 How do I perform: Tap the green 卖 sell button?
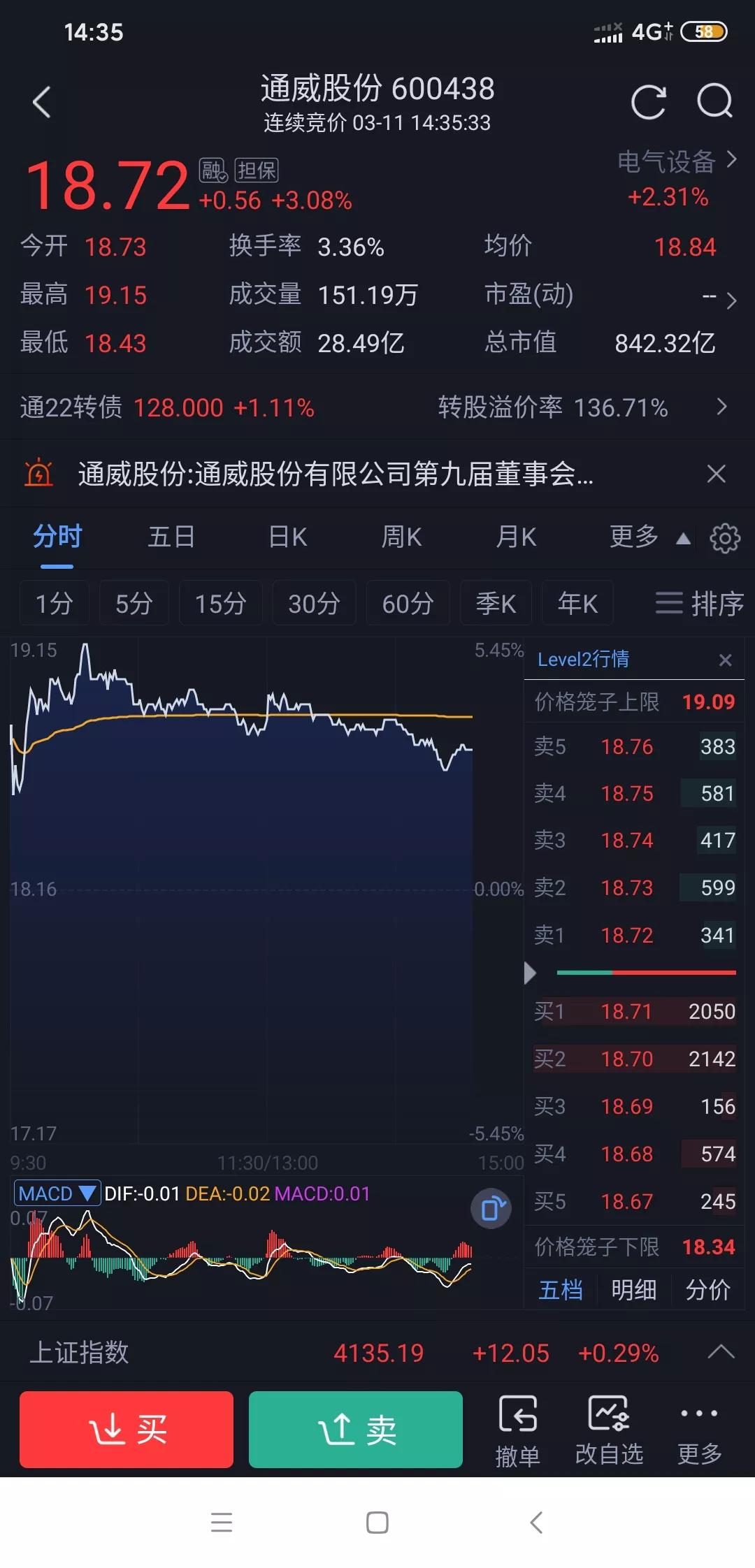(356, 1429)
